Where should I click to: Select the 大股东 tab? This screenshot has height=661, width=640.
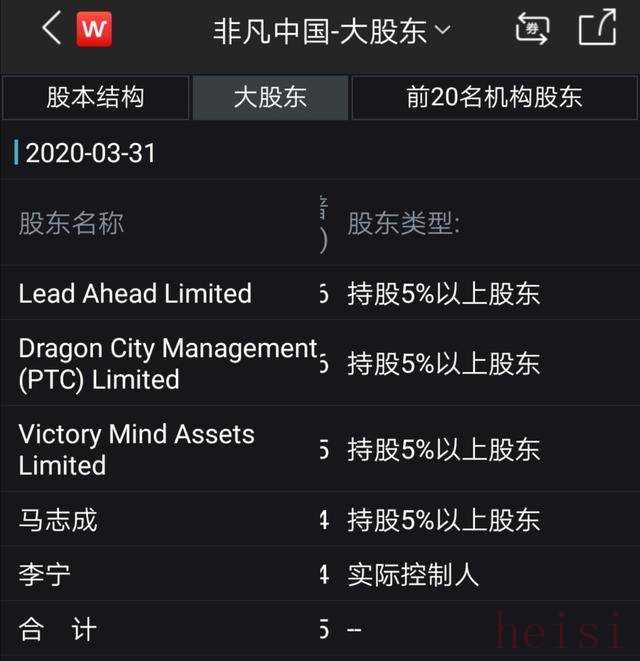[270, 97]
